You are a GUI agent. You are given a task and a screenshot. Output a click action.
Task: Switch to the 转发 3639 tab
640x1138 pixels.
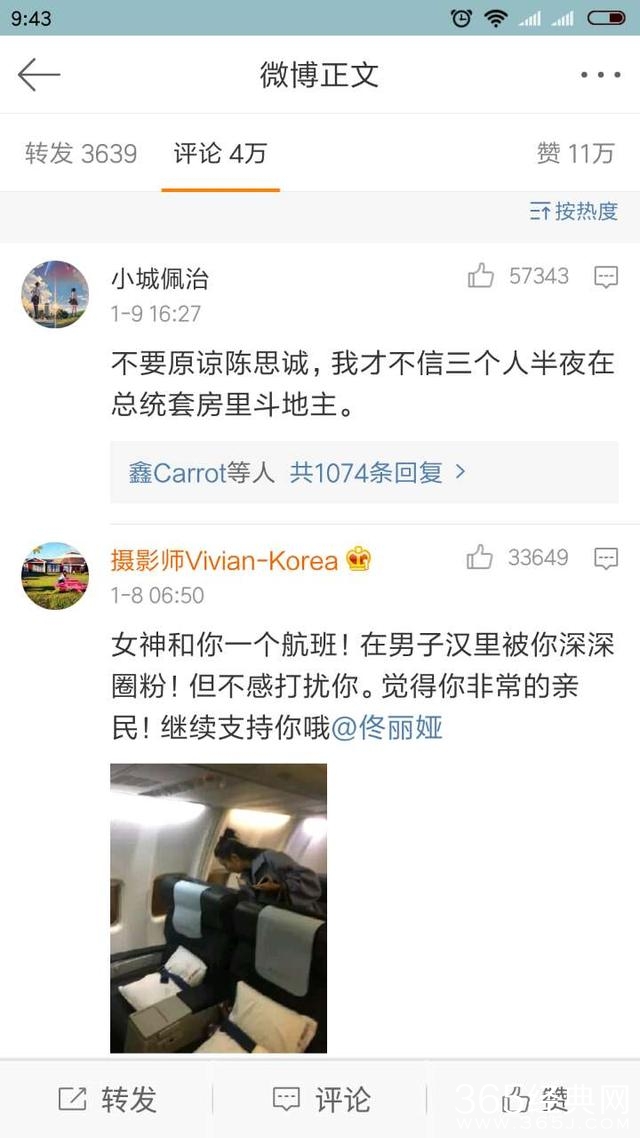coord(81,154)
